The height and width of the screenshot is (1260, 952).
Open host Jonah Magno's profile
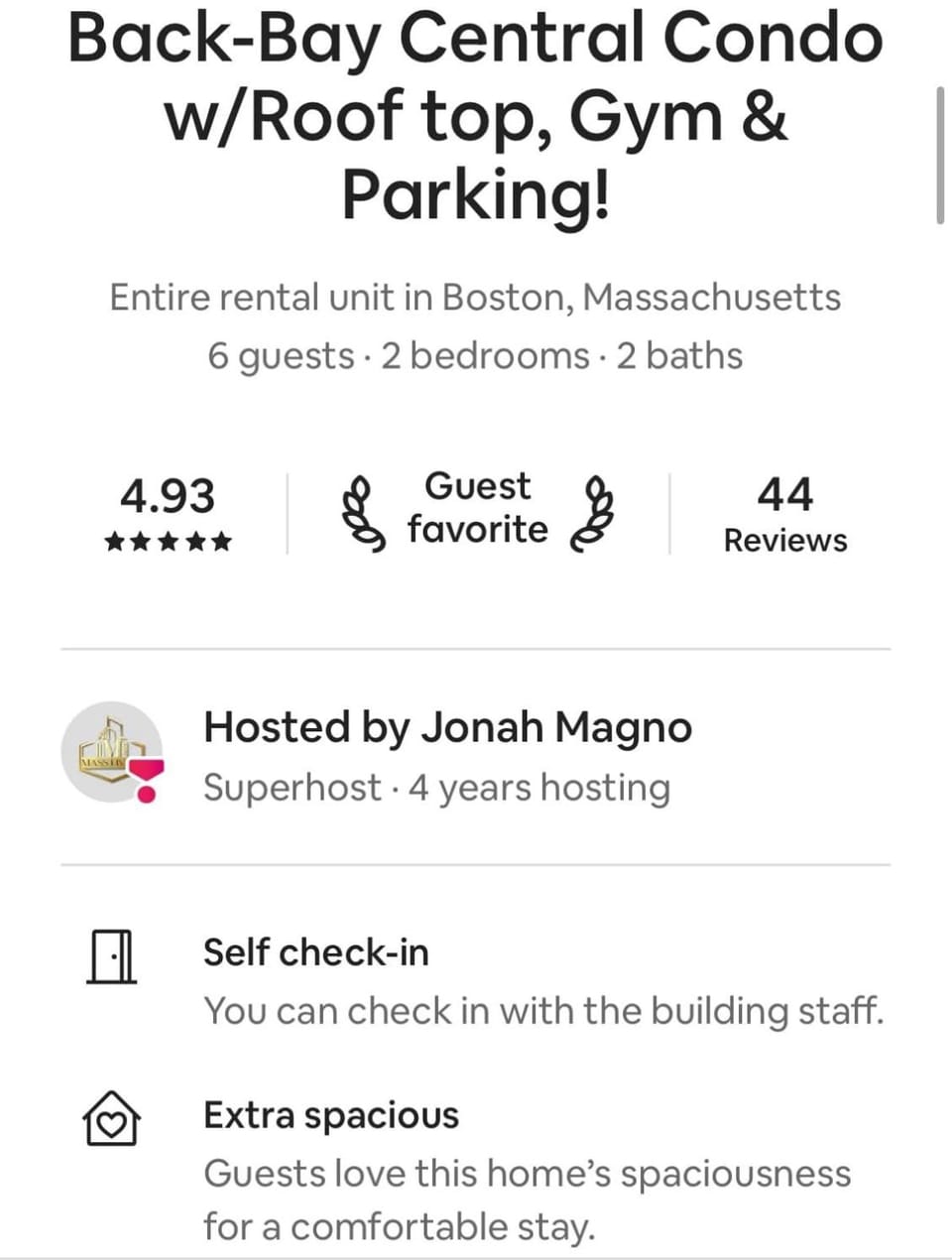[475, 756]
